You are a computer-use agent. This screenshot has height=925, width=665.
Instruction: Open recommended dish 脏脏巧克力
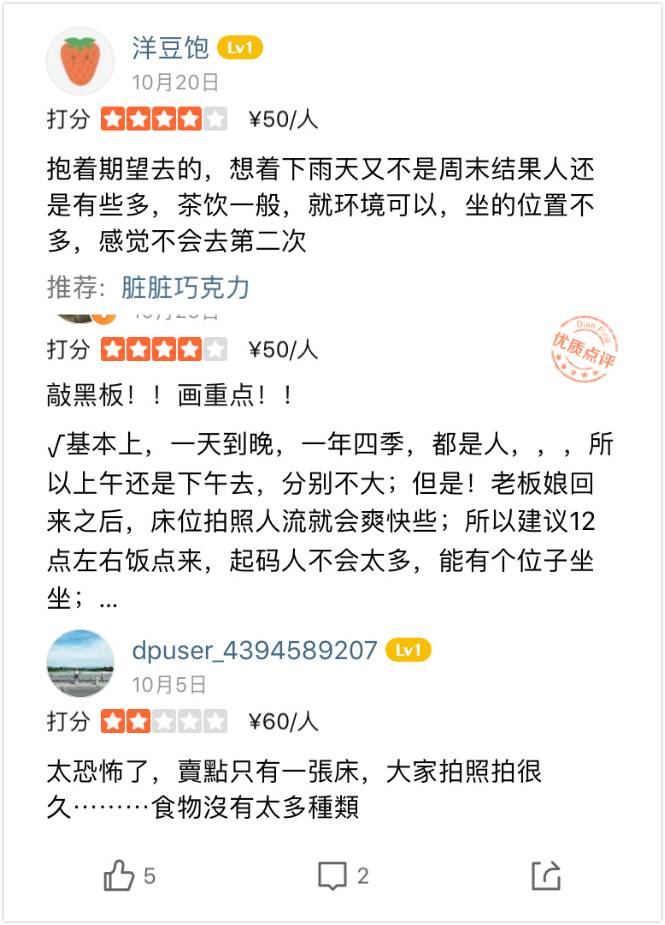[185, 288]
